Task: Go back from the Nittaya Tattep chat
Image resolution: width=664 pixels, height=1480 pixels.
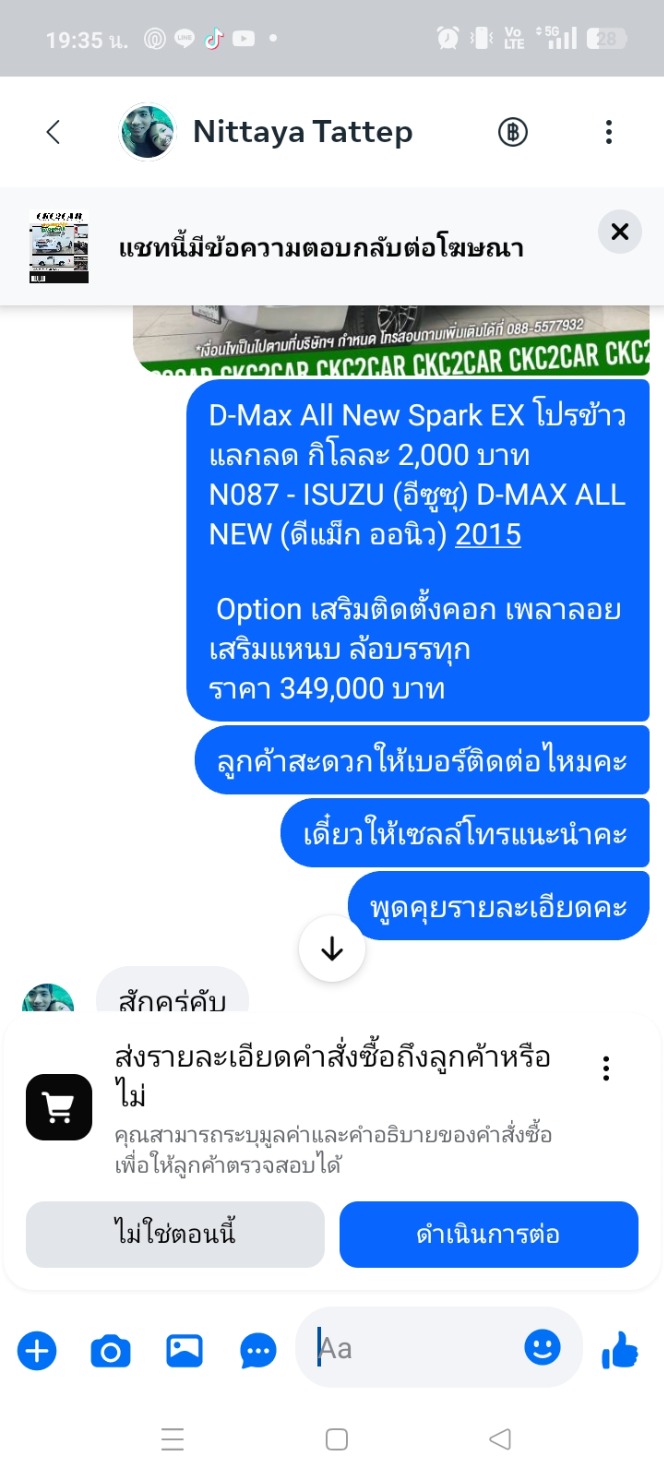Action: coord(53,132)
